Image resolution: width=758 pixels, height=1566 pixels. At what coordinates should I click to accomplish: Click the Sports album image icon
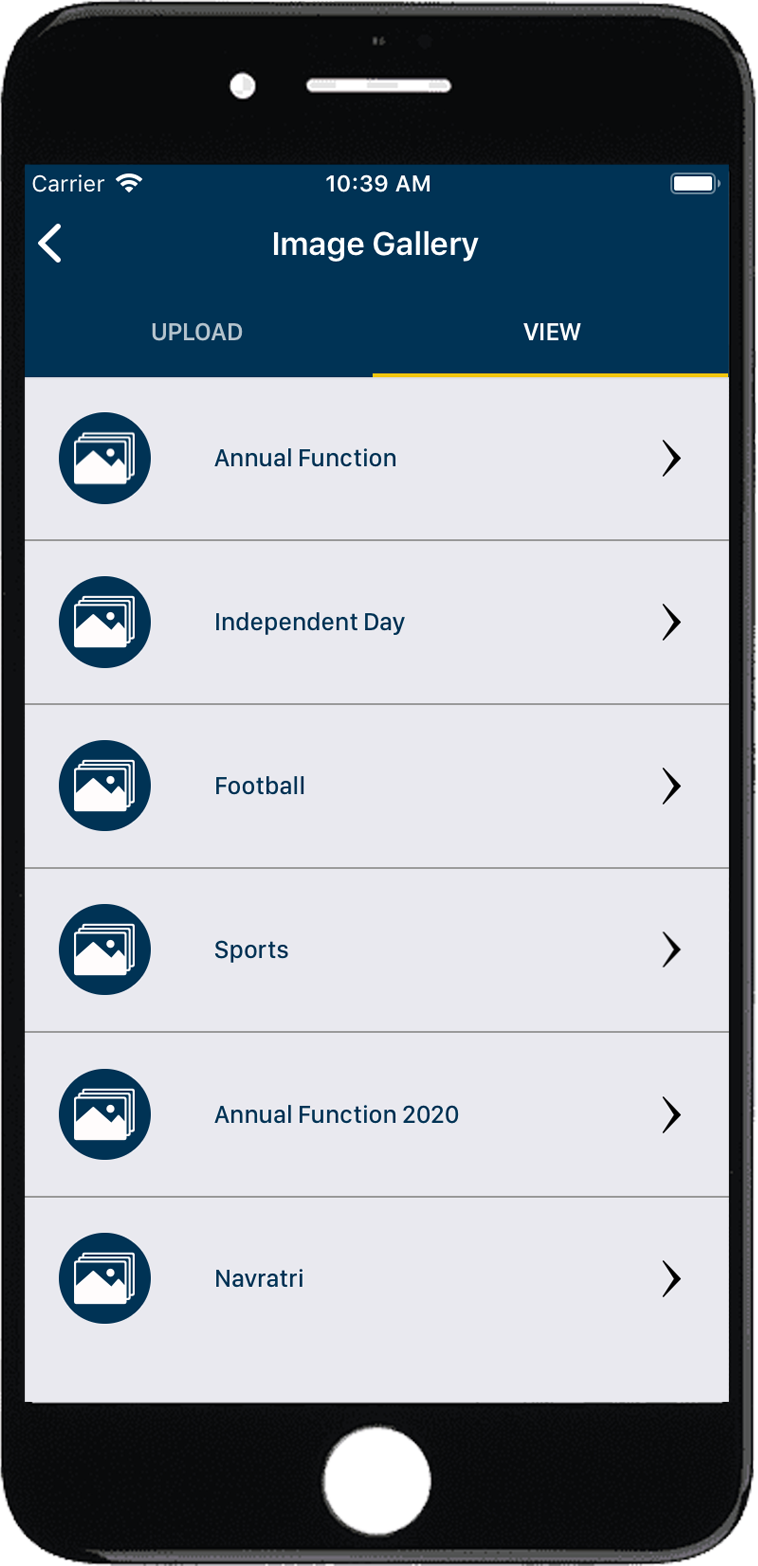pos(104,950)
